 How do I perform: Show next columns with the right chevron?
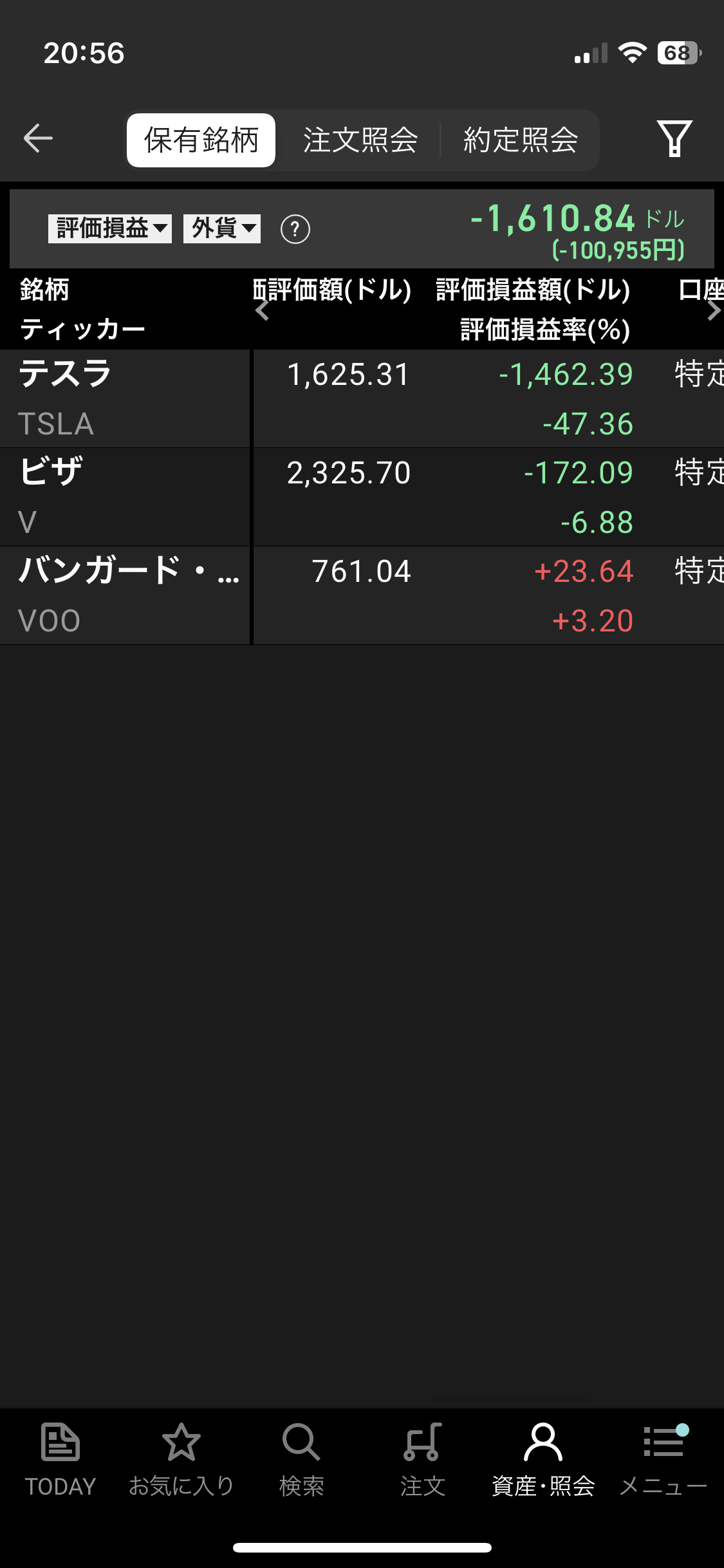coord(713,310)
